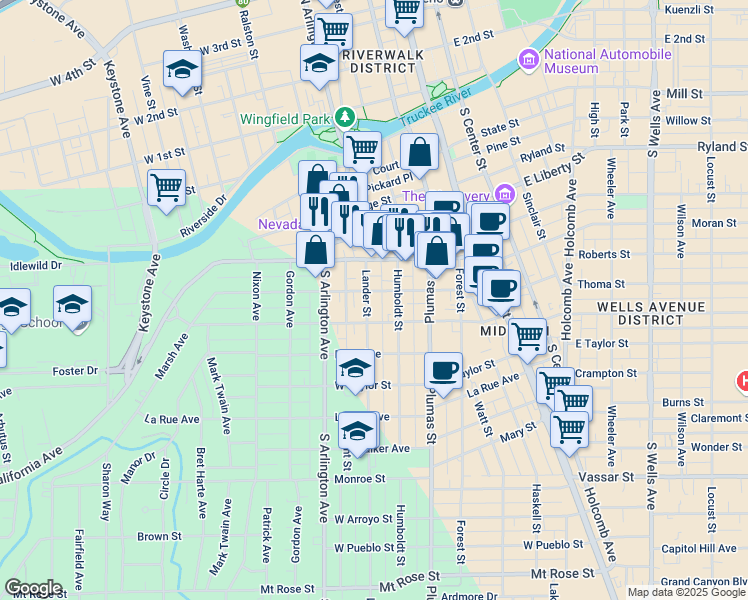
Task: Open the National Automobile Museum pin
Action: 529,62
